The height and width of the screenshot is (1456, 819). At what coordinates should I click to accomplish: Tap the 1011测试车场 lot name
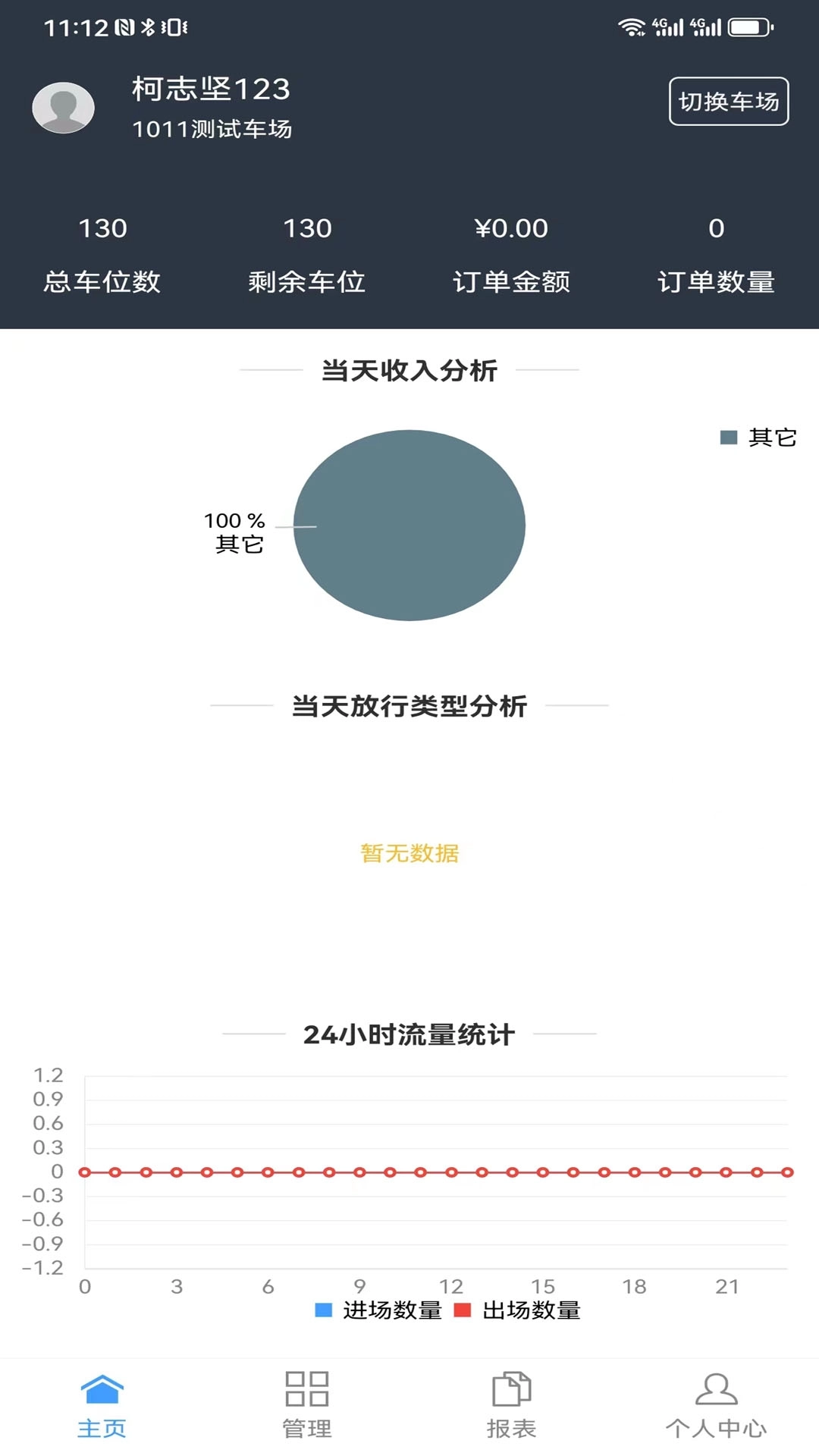point(215,129)
